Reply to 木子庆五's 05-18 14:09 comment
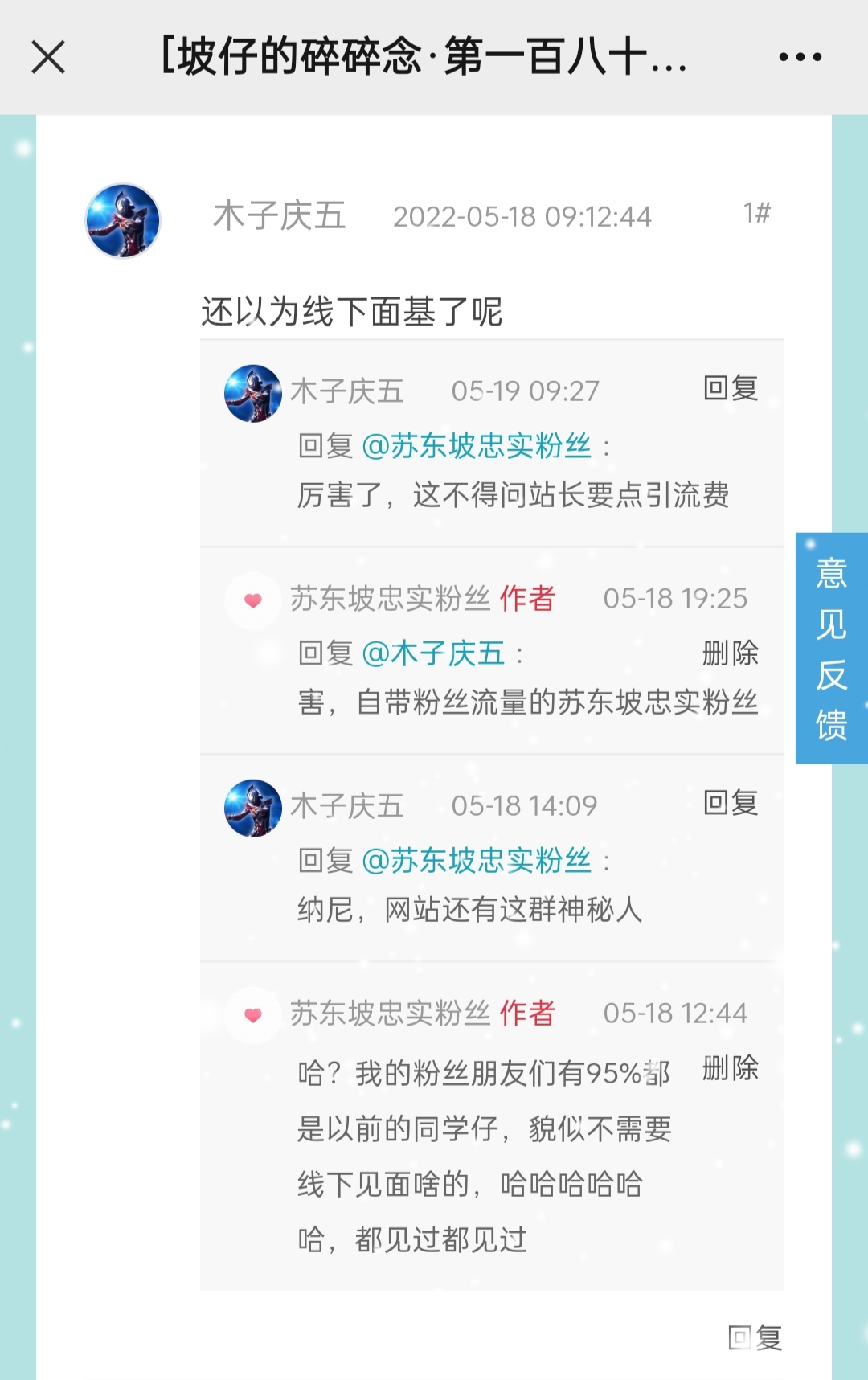The image size is (868, 1380). [x=730, y=803]
